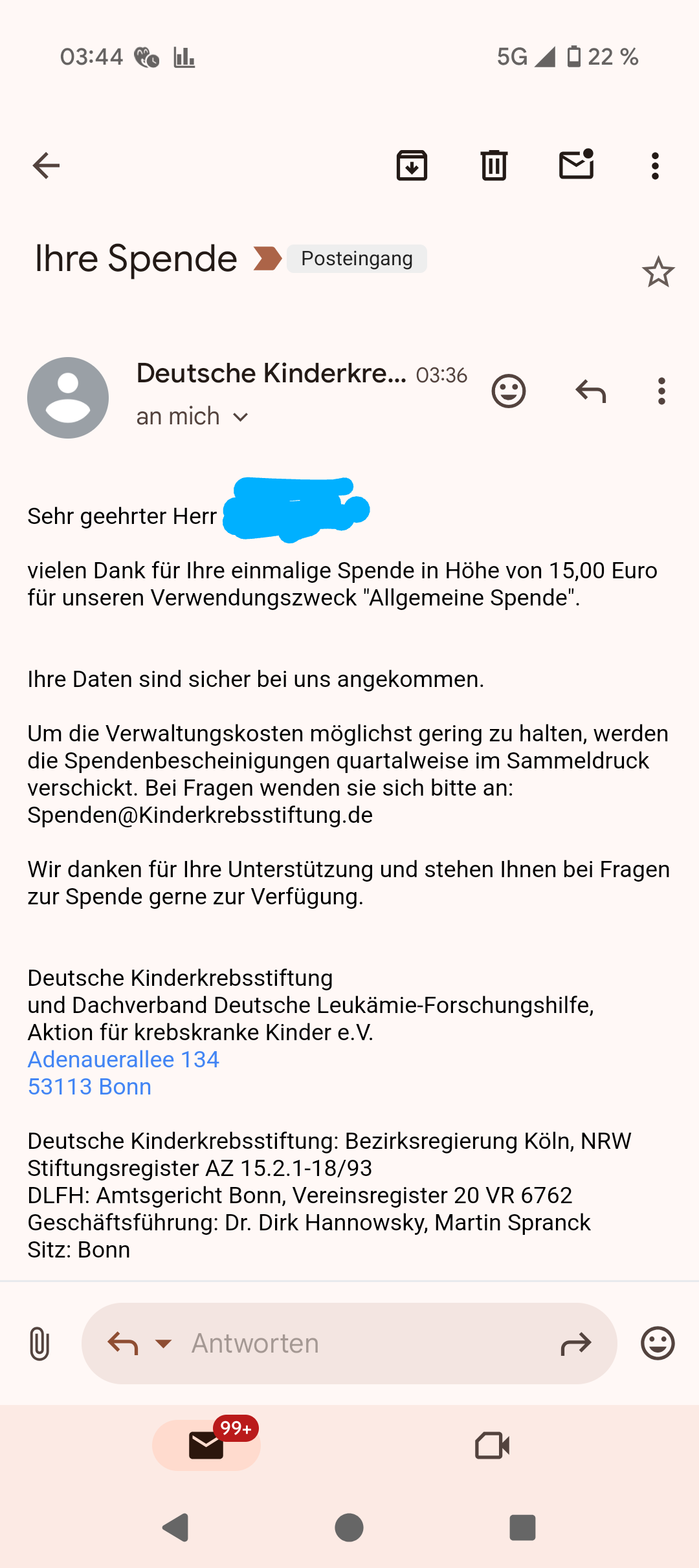
Task: Open the 53113 Bonn address link
Action: pyautogui.click(x=89, y=1087)
